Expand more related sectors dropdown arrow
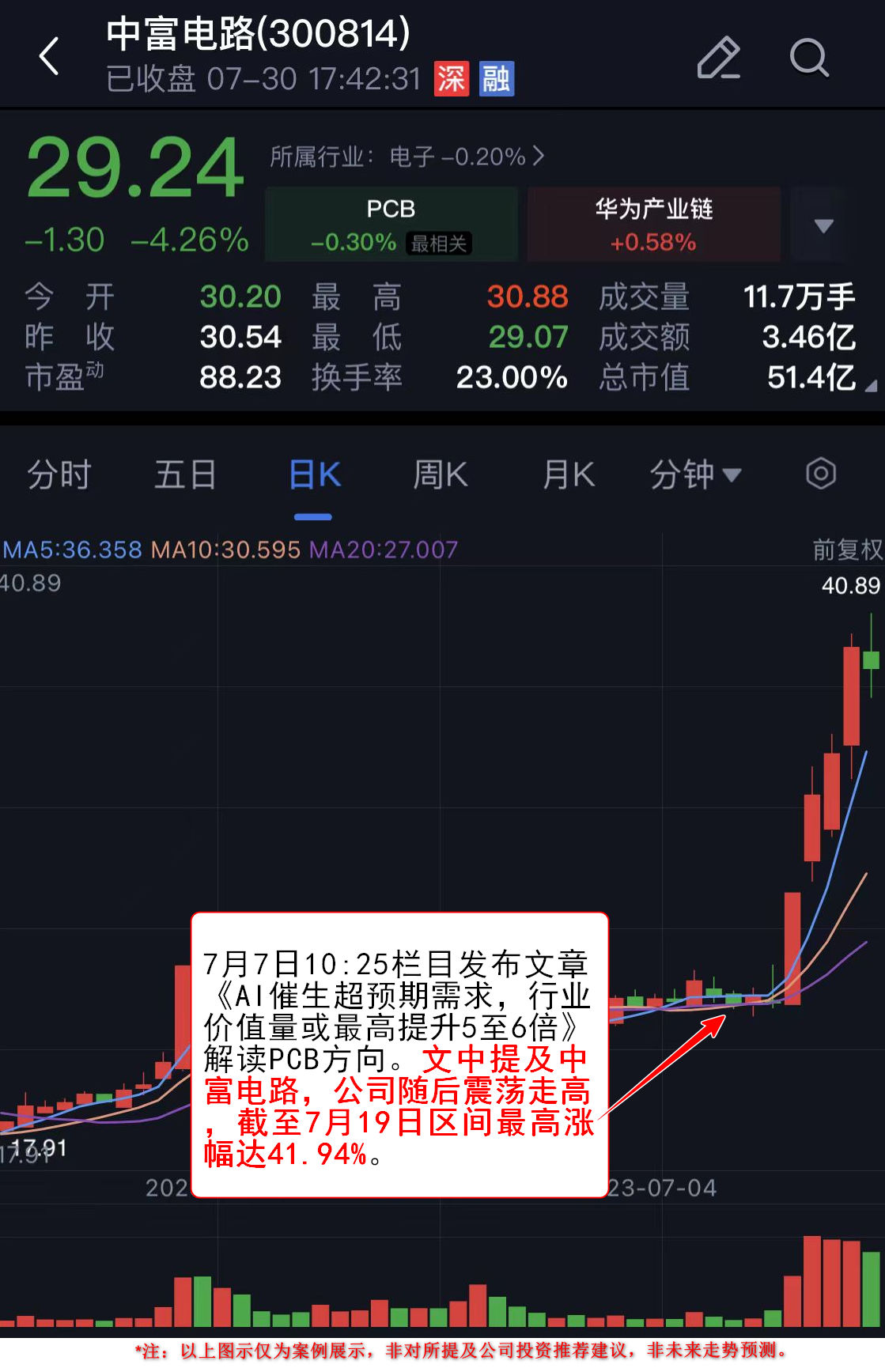The height and width of the screenshot is (1372, 885). click(823, 225)
